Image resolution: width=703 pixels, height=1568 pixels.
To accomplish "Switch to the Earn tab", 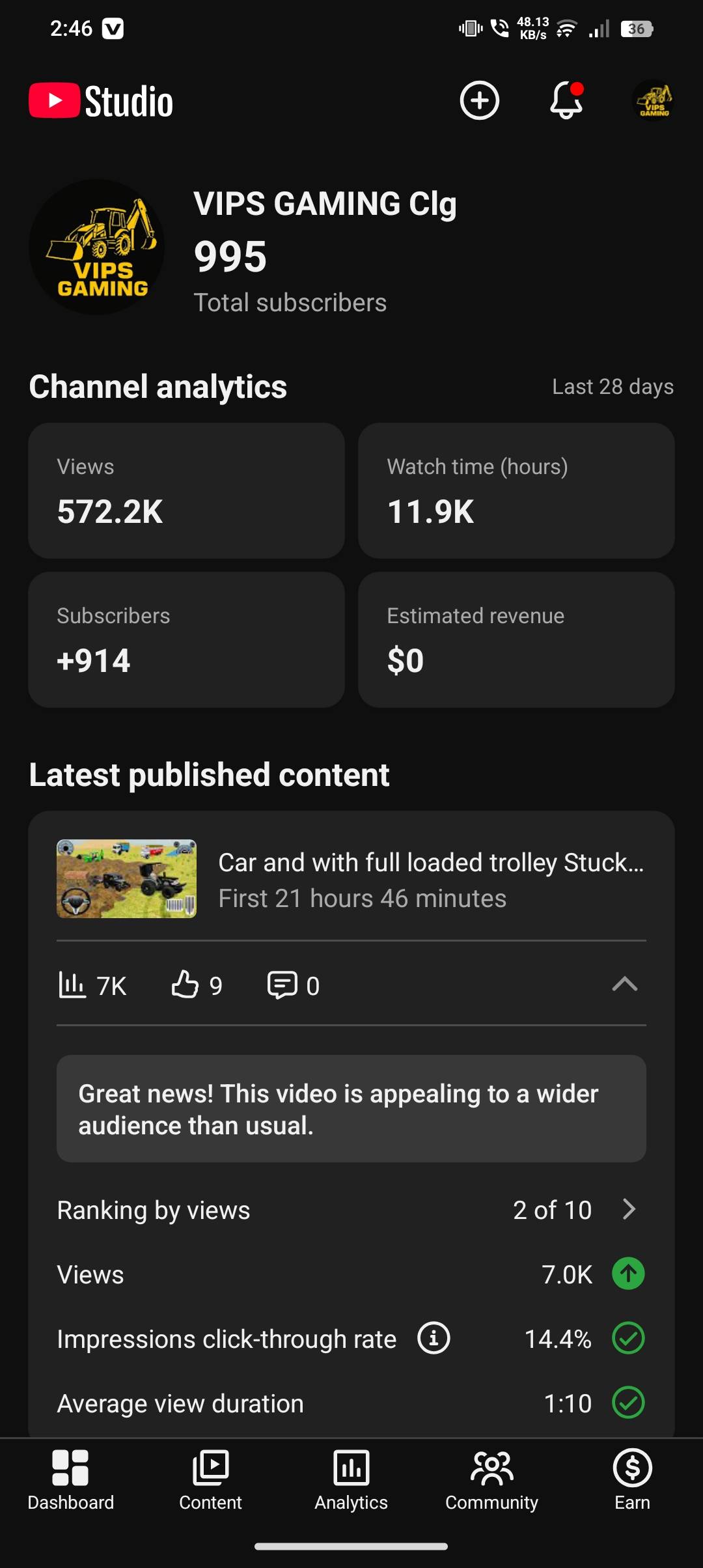I will [x=632, y=1479].
